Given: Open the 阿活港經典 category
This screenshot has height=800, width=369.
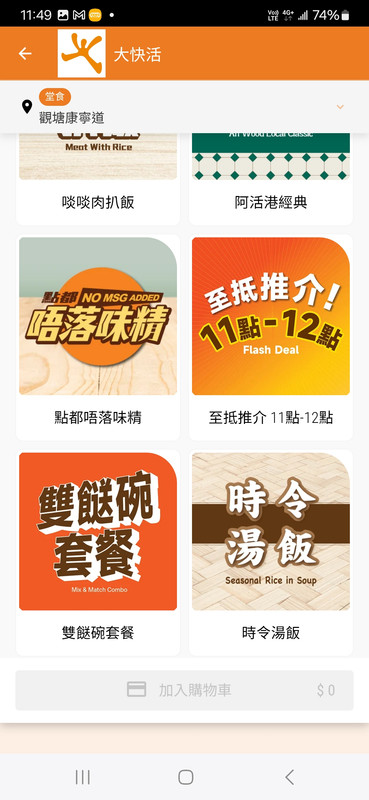Looking at the screenshot, I should (270, 179).
